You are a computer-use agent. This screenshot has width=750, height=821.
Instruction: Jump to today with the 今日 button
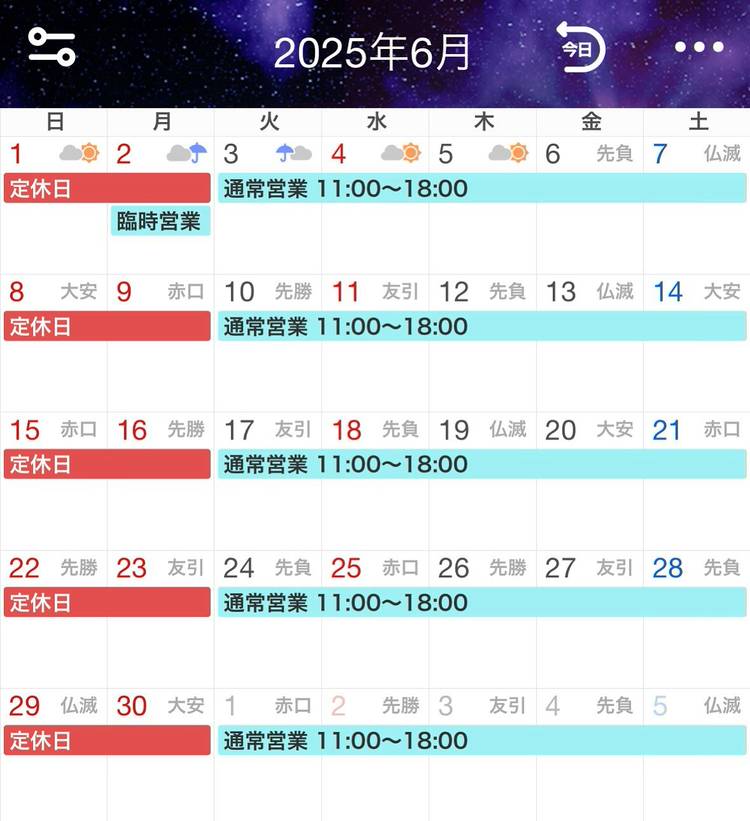(580, 47)
